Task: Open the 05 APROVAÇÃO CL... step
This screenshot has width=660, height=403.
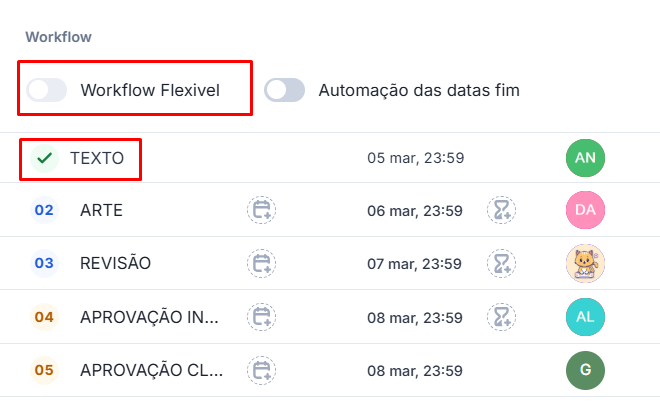Action: pos(148,370)
